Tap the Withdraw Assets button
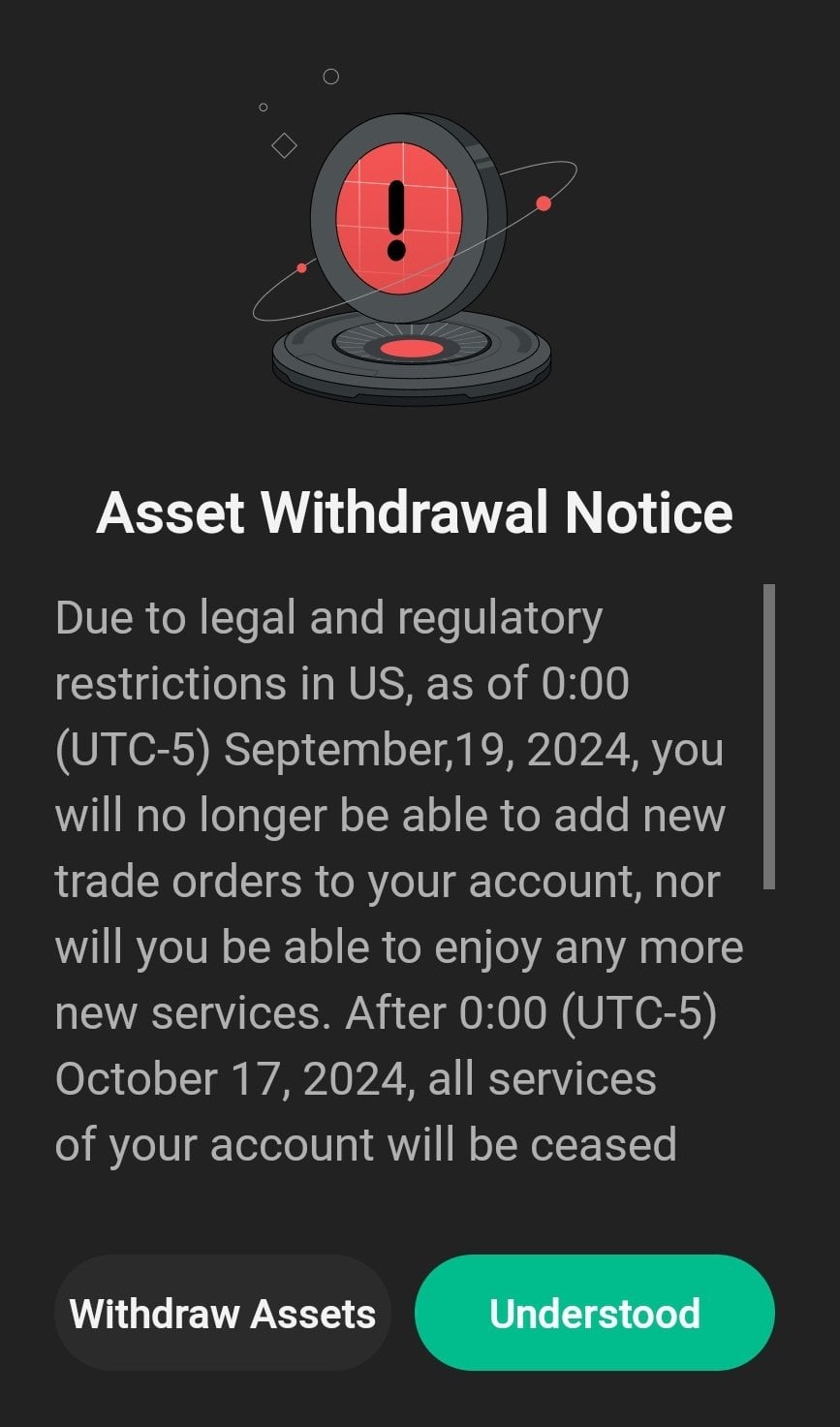 222,1314
